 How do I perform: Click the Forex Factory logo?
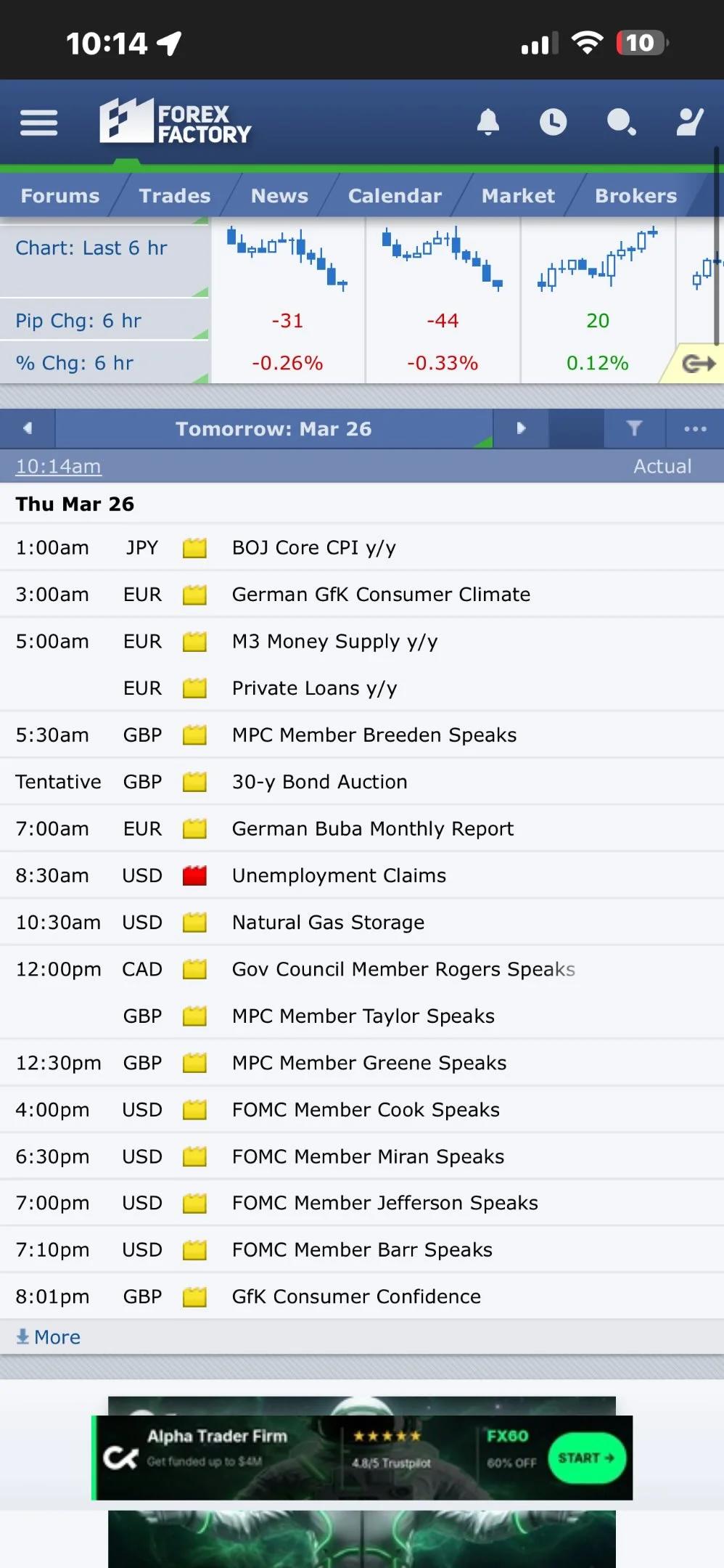pyautogui.click(x=176, y=122)
